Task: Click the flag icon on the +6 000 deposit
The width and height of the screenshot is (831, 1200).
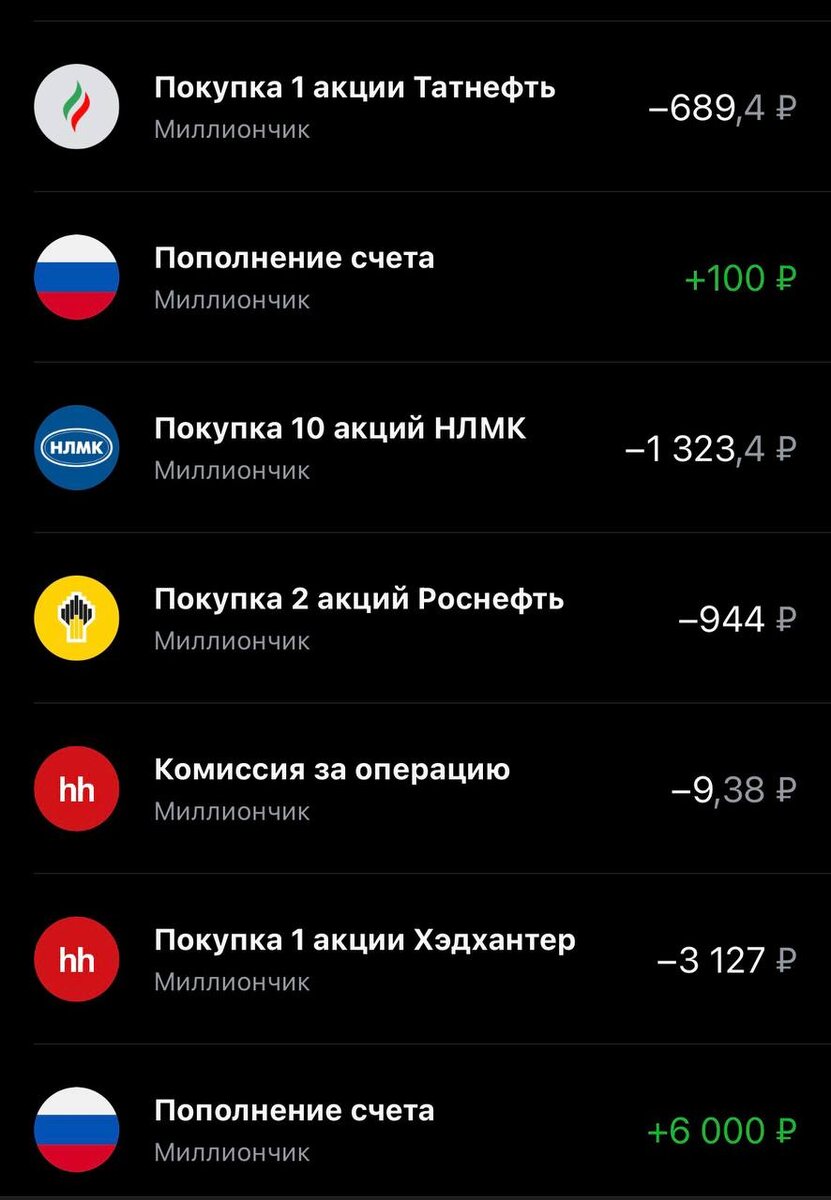Action: tap(76, 1130)
